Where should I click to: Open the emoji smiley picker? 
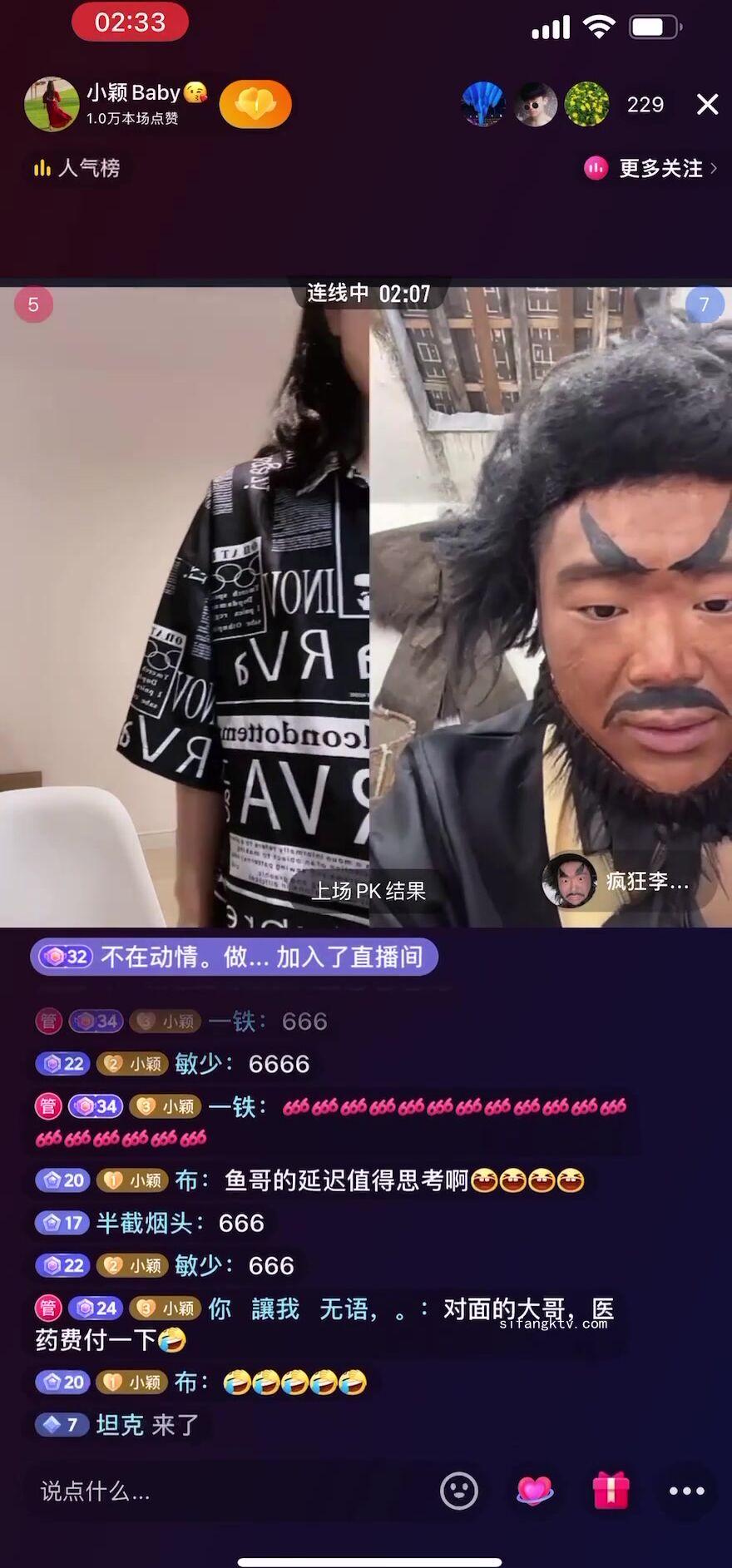(459, 1491)
